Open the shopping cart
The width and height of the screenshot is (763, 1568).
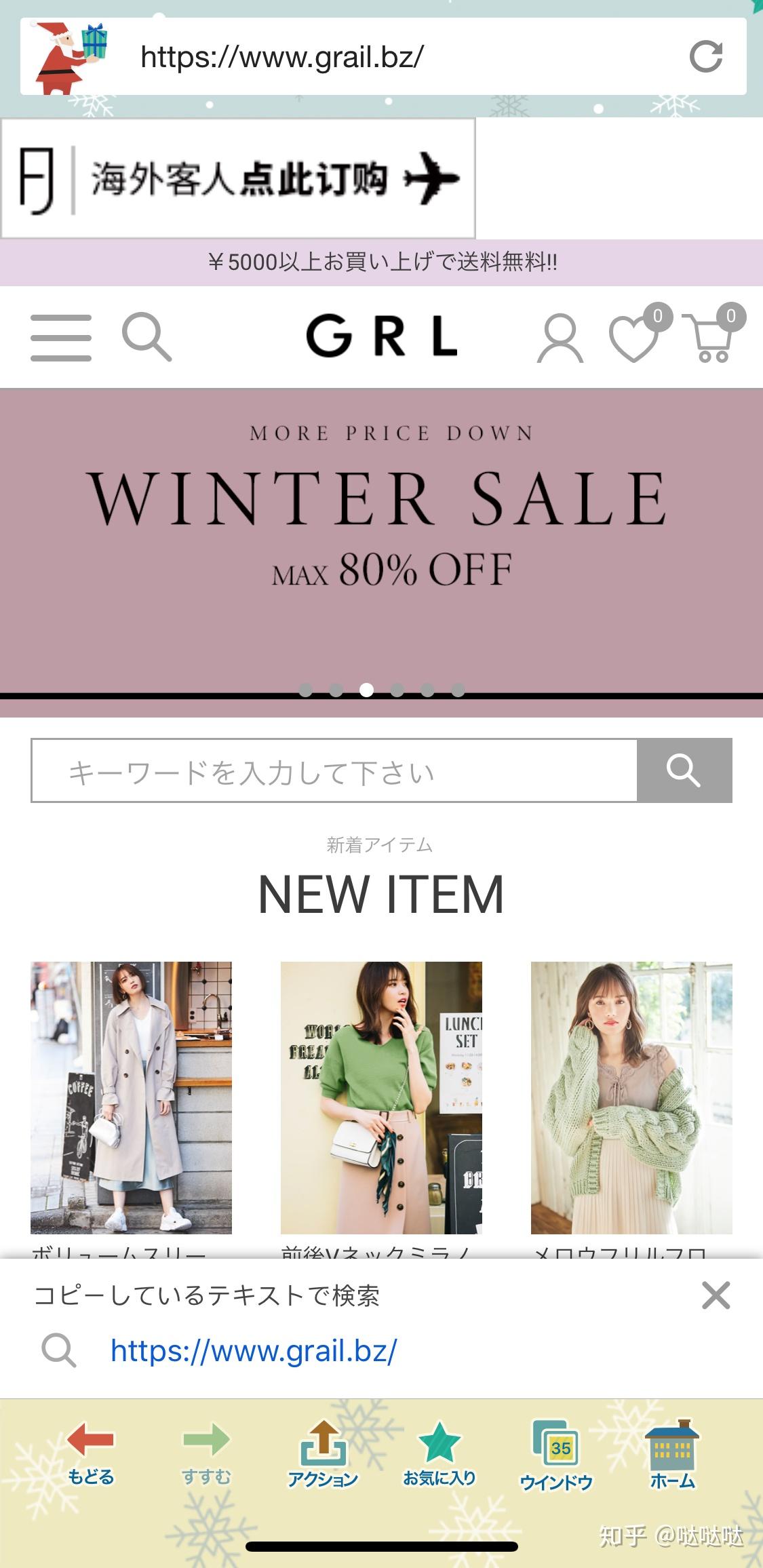[x=711, y=338]
